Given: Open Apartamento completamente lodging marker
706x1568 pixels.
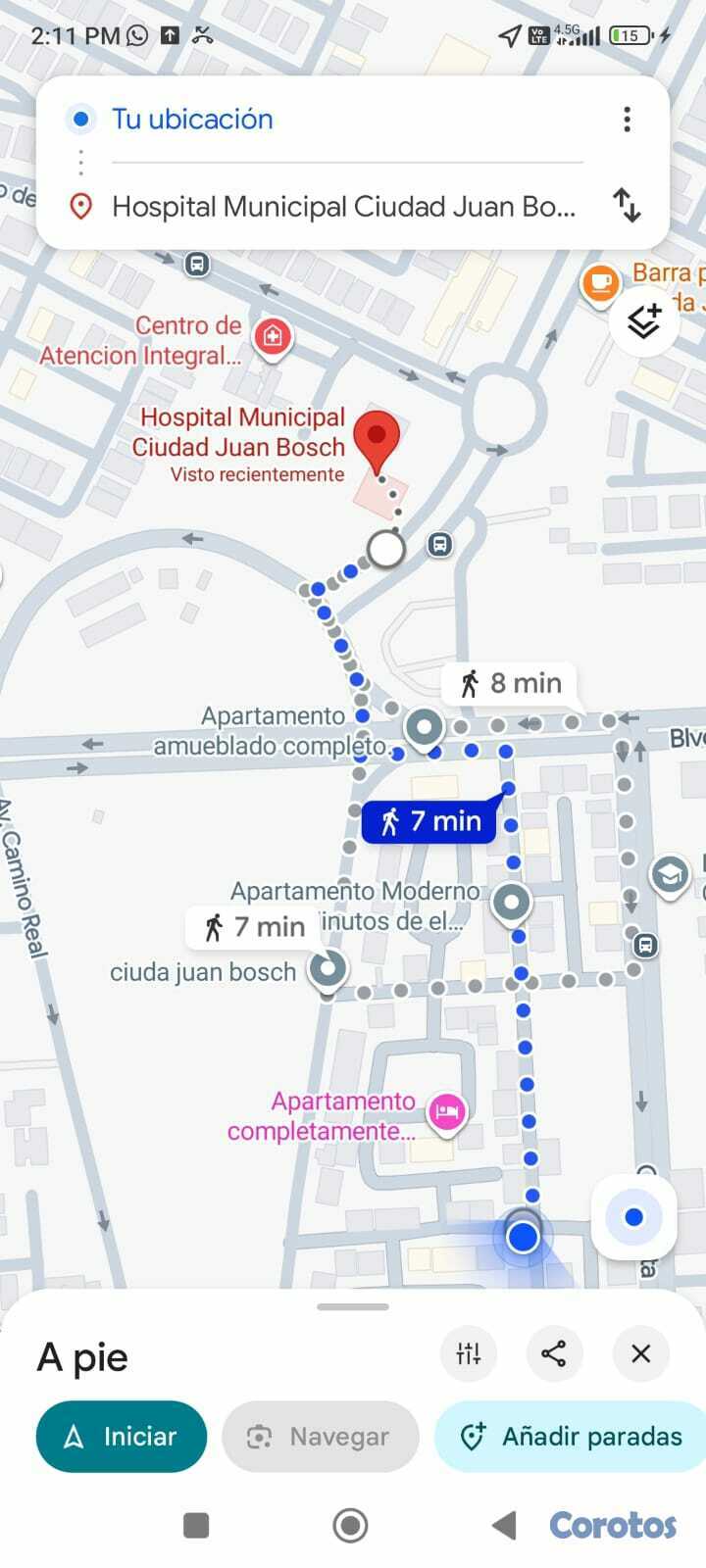Looking at the screenshot, I should (x=447, y=1112).
